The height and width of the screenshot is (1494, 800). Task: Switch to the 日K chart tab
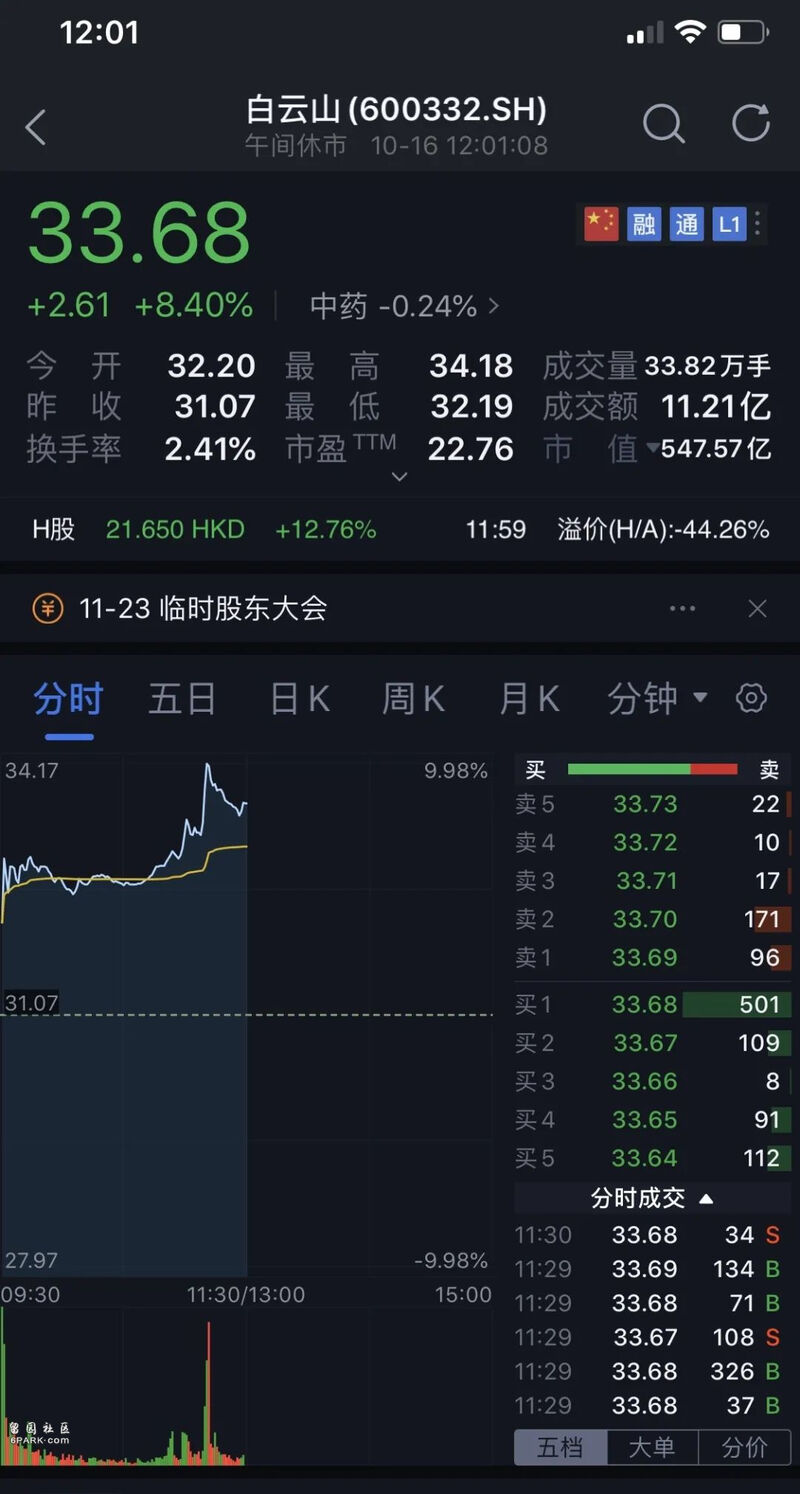click(x=299, y=698)
